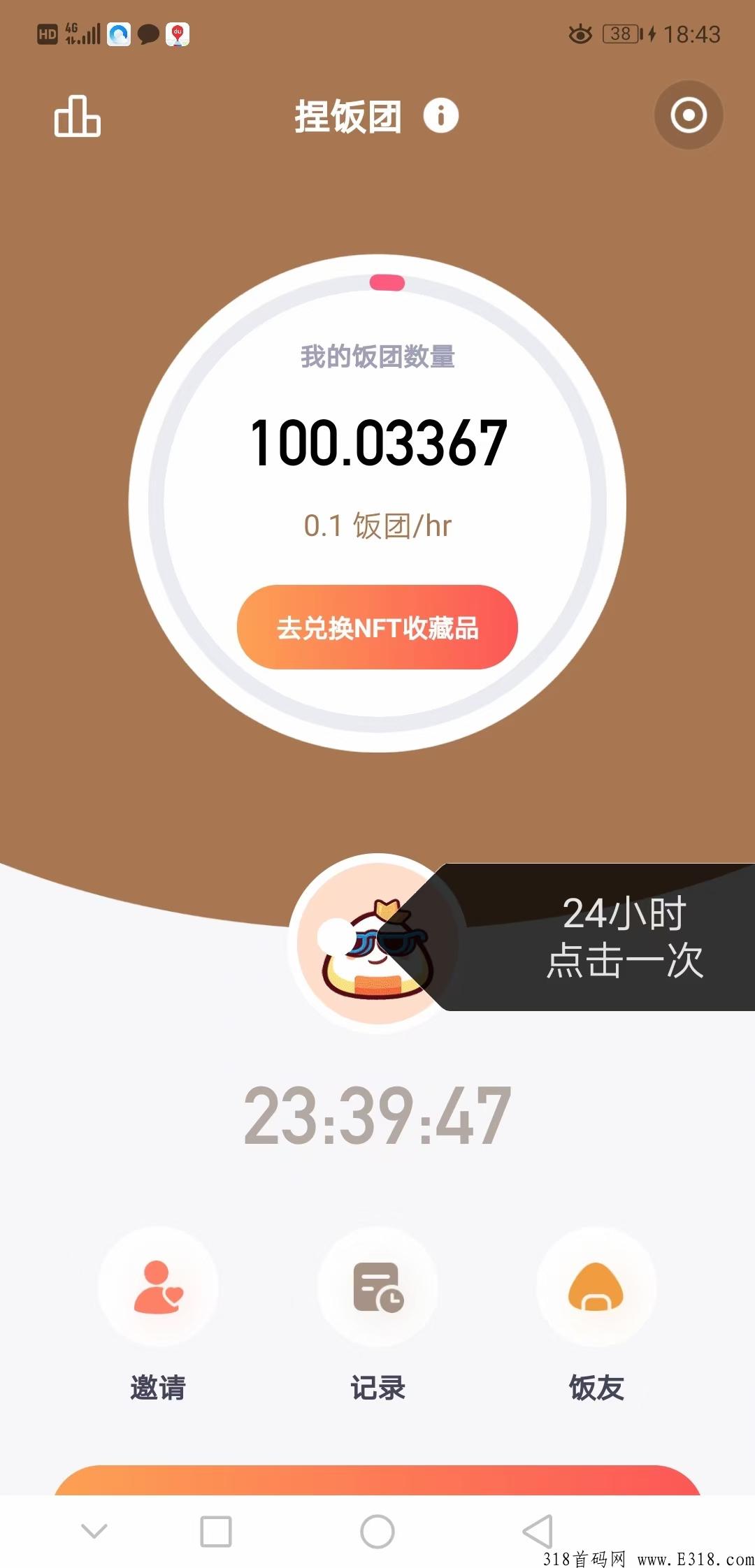
Task: Tap the eye protection icon in status bar
Action: pyautogui.click(x=582, y=34)
